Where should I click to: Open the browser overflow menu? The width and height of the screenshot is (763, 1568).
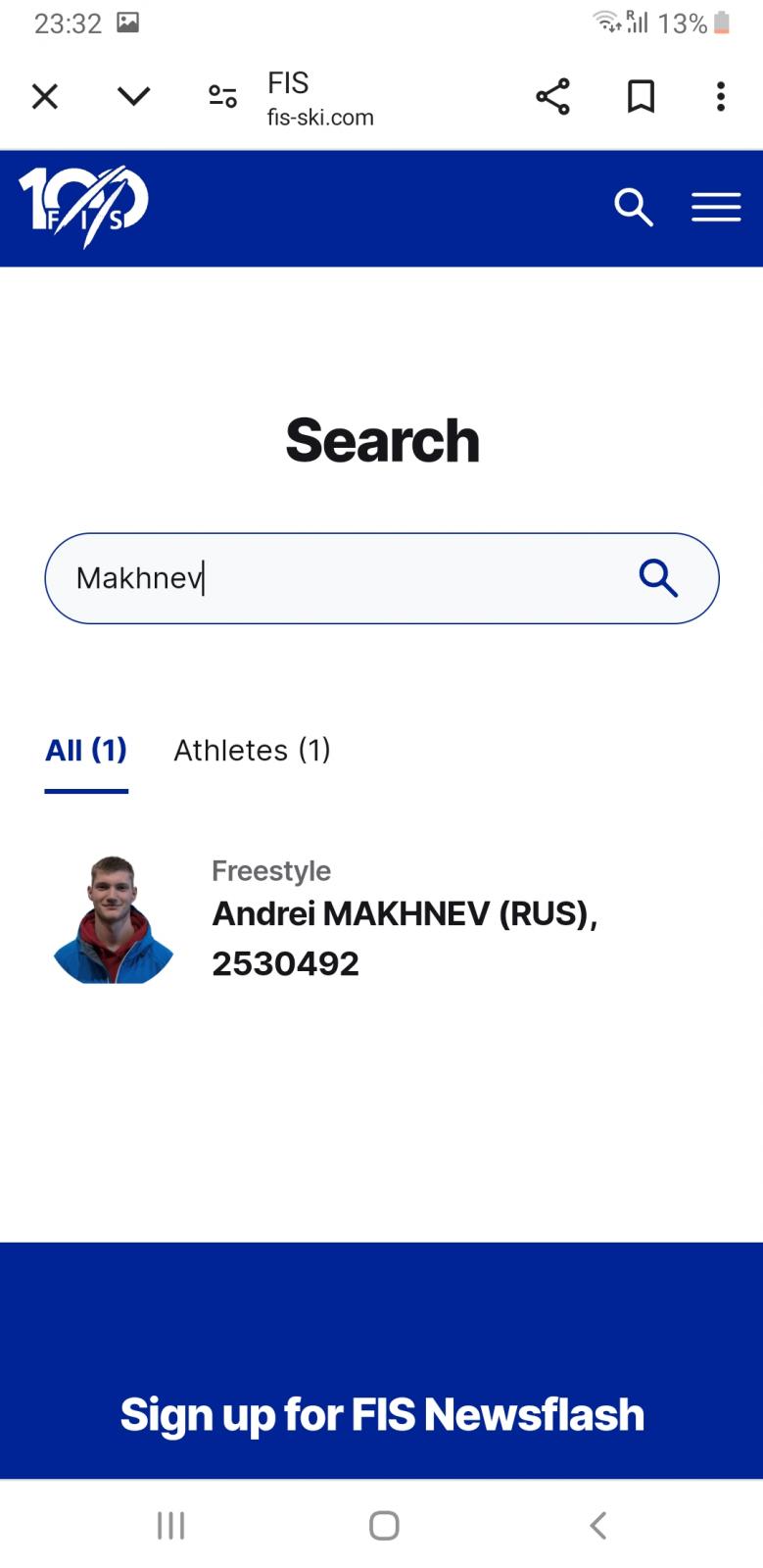[x=721, y=96]
